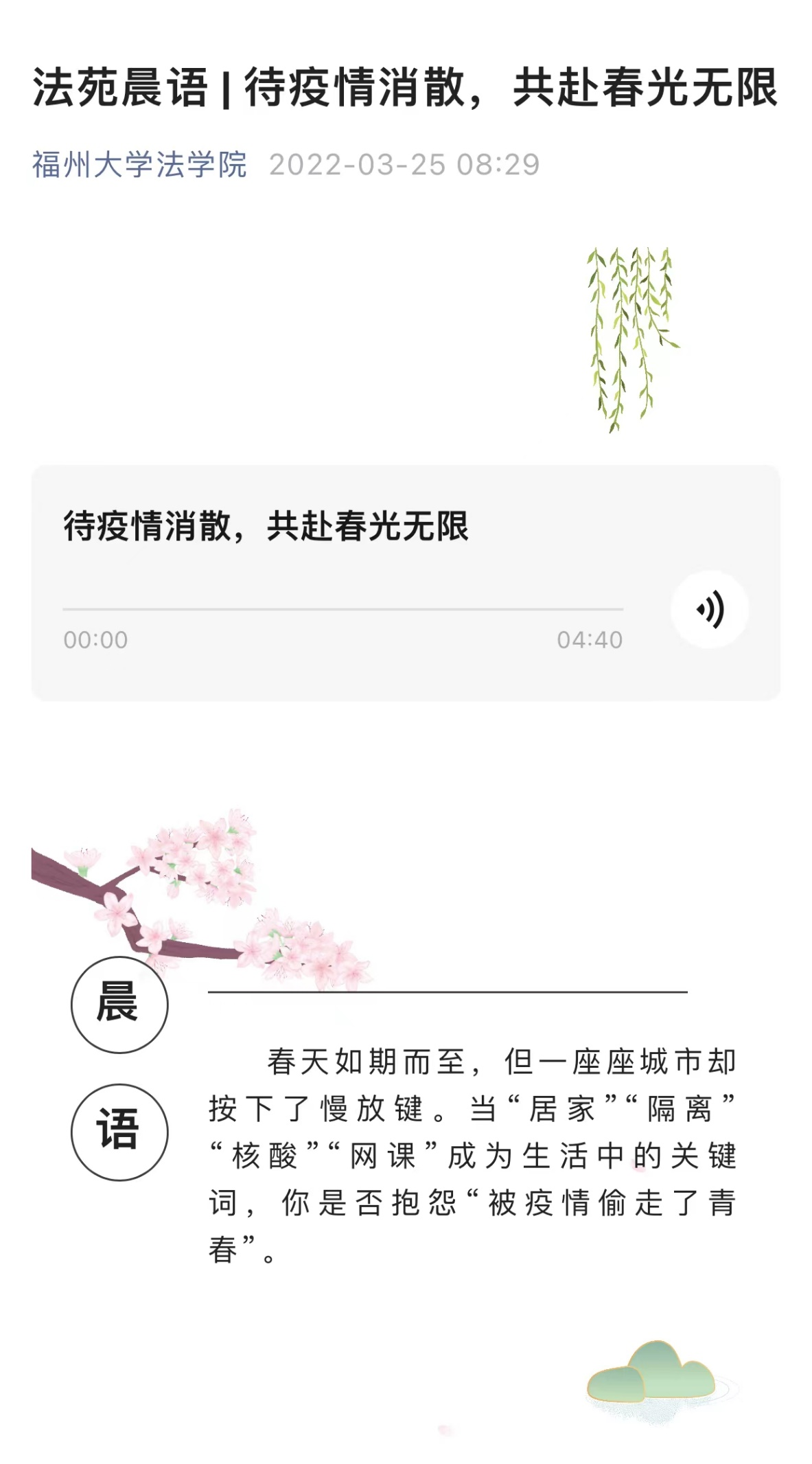Image resolution: width=812 pixels, height=1464 pixels.
Task: Open the 福州大学法学院 account link
Action: pyautogui.click(x=139, y=165)
